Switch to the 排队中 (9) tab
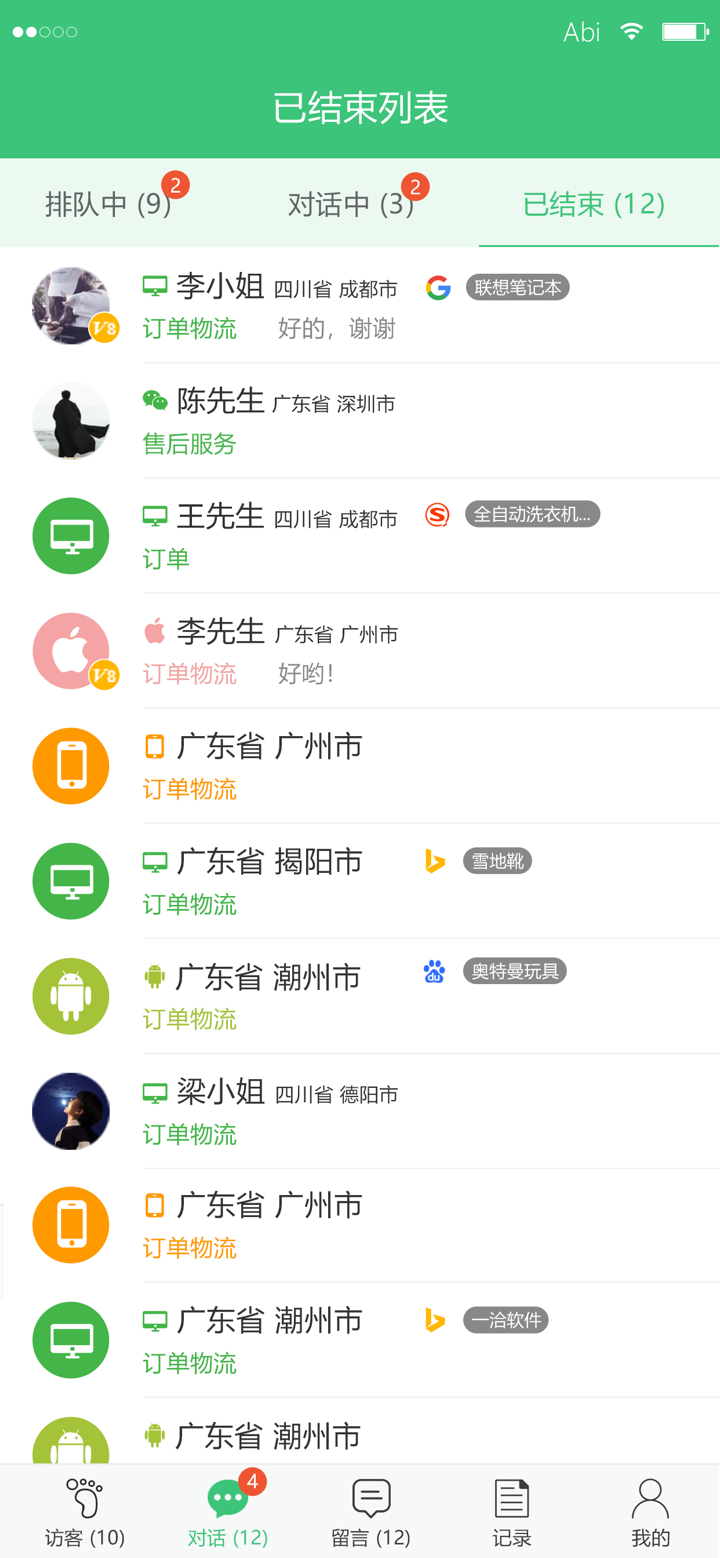The width and height of the screenshot is (720, 1558). [x=110, y=203]
